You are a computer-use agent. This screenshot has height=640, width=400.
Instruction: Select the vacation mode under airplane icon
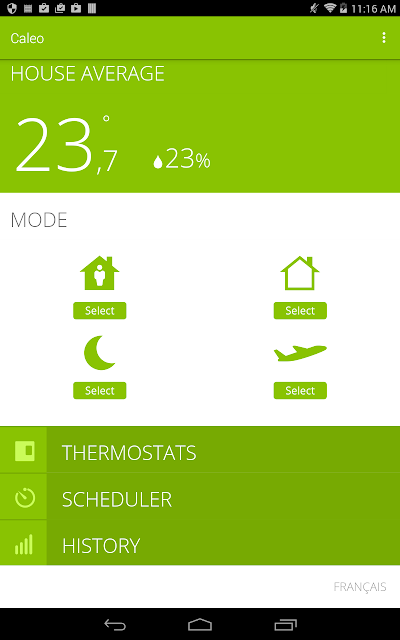pos(300,391)
